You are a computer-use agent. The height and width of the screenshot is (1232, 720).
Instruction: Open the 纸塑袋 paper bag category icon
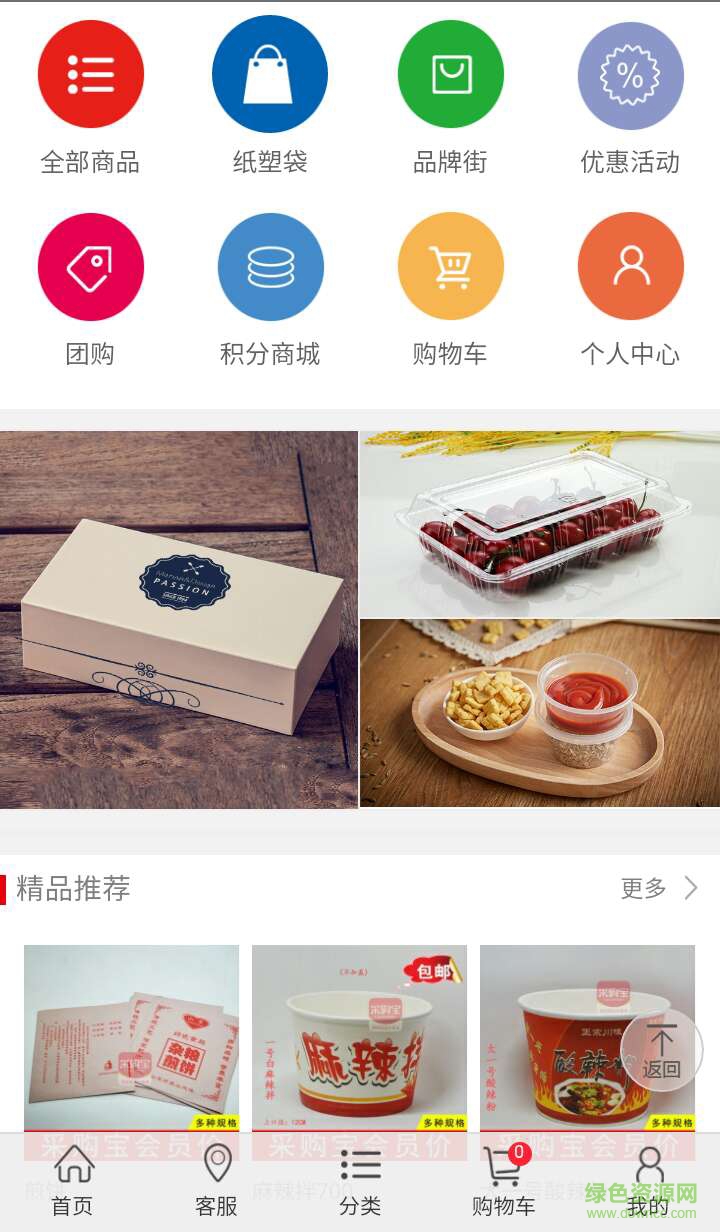click(x=270, y=73)
